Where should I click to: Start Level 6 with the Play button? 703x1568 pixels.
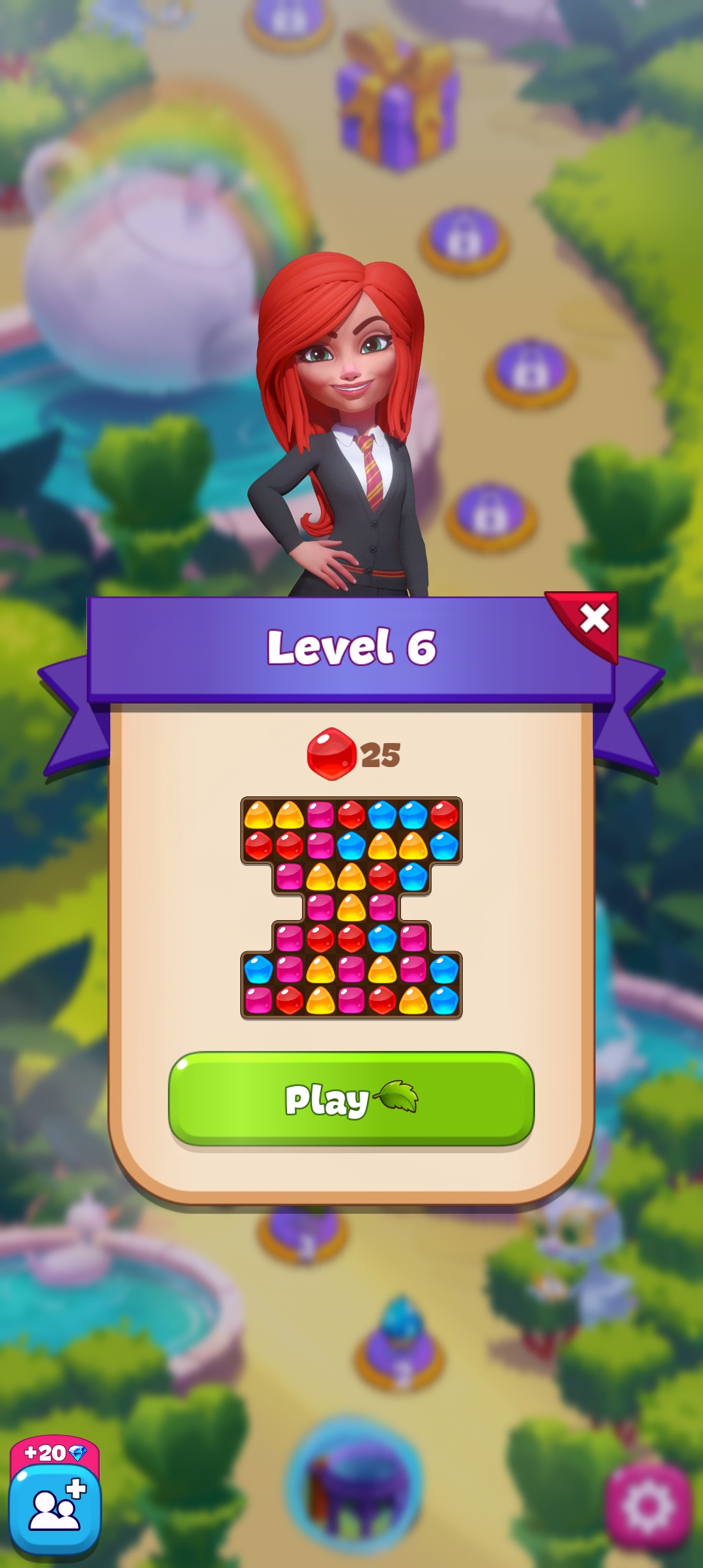pyautogui.click(x=351, y=1099)
